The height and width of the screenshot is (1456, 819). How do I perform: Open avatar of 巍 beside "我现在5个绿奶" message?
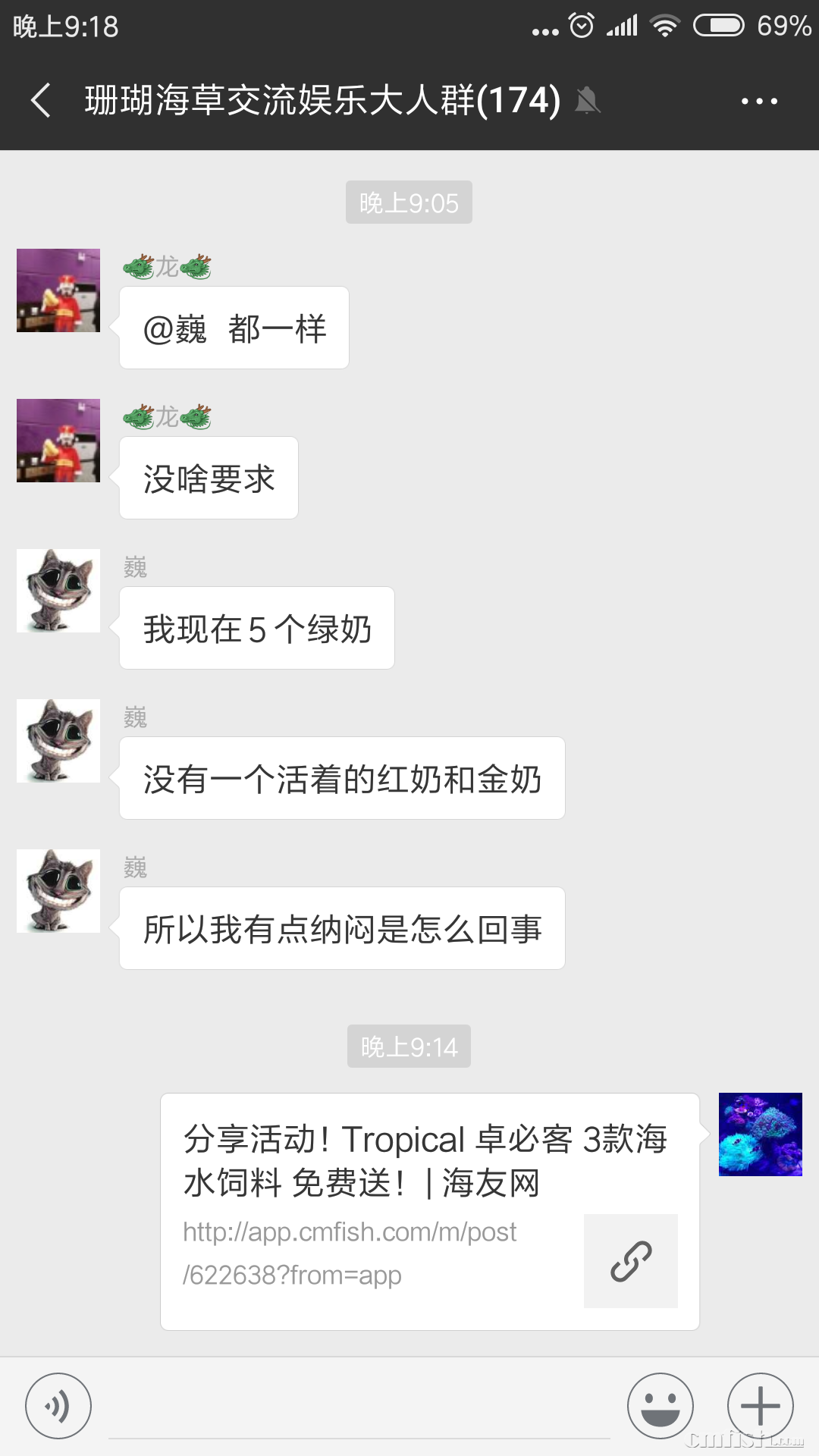(58, 591)
